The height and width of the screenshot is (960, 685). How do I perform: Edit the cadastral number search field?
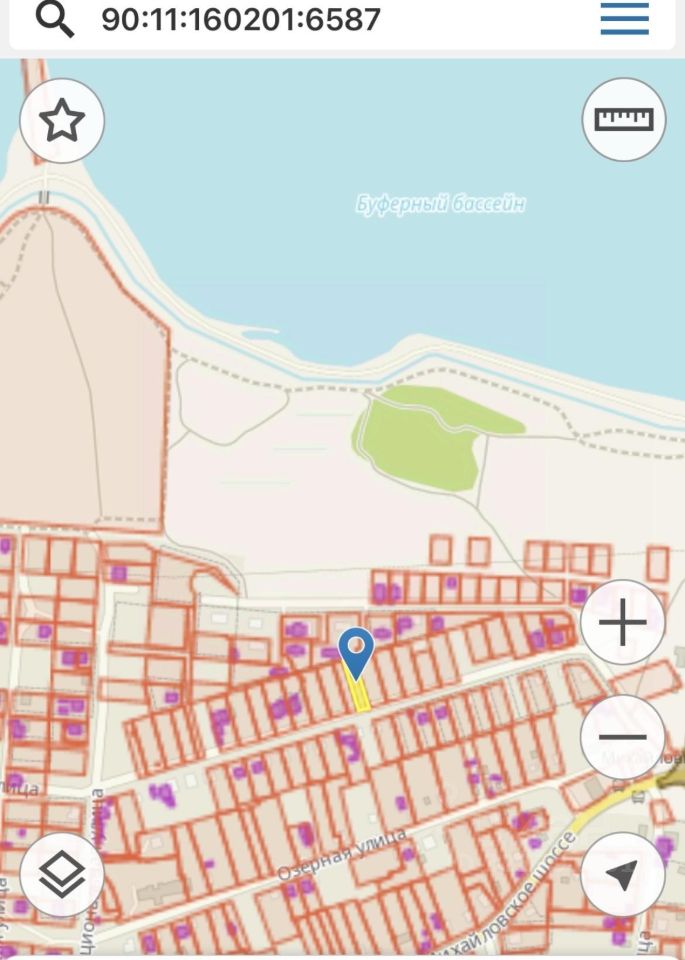300,19
